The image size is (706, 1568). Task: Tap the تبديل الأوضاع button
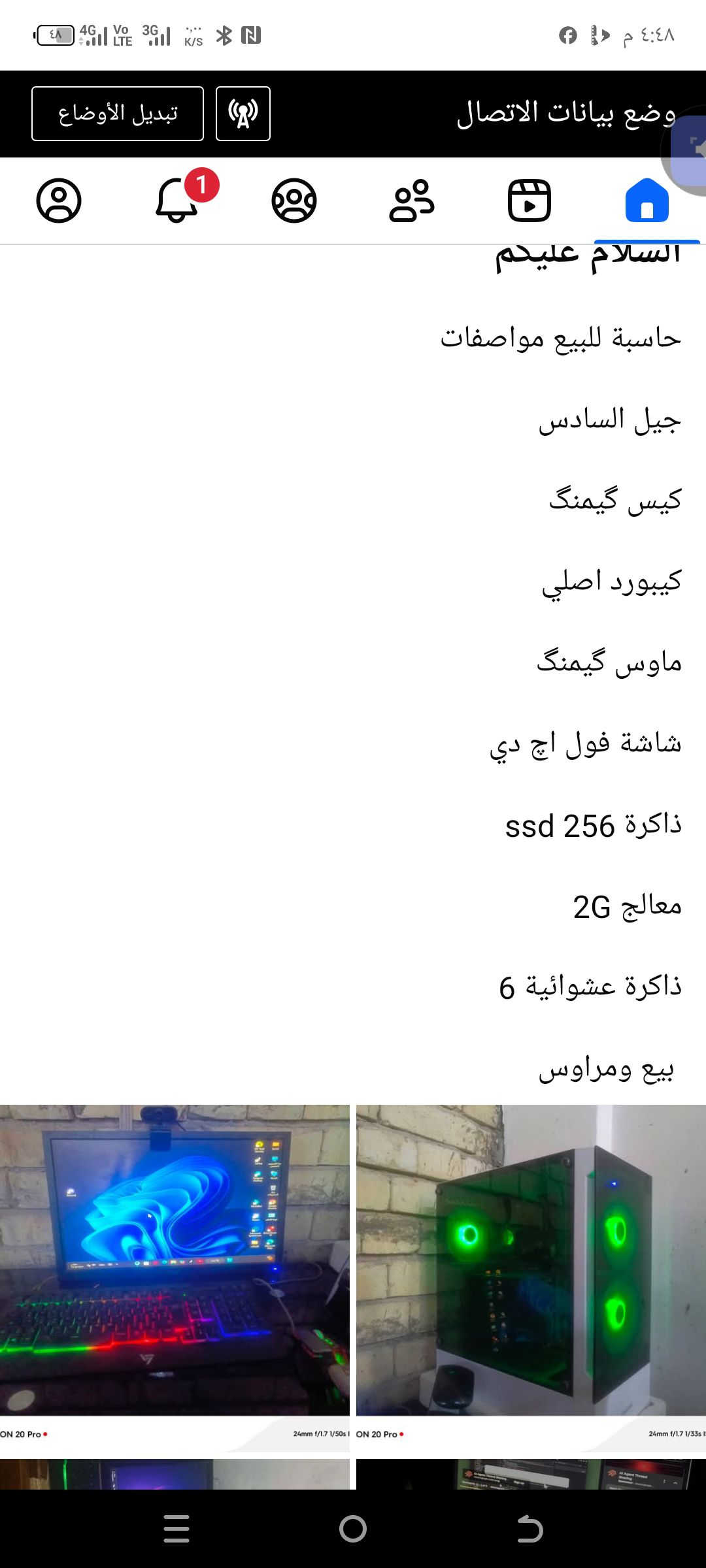click(x=118, y=114)
